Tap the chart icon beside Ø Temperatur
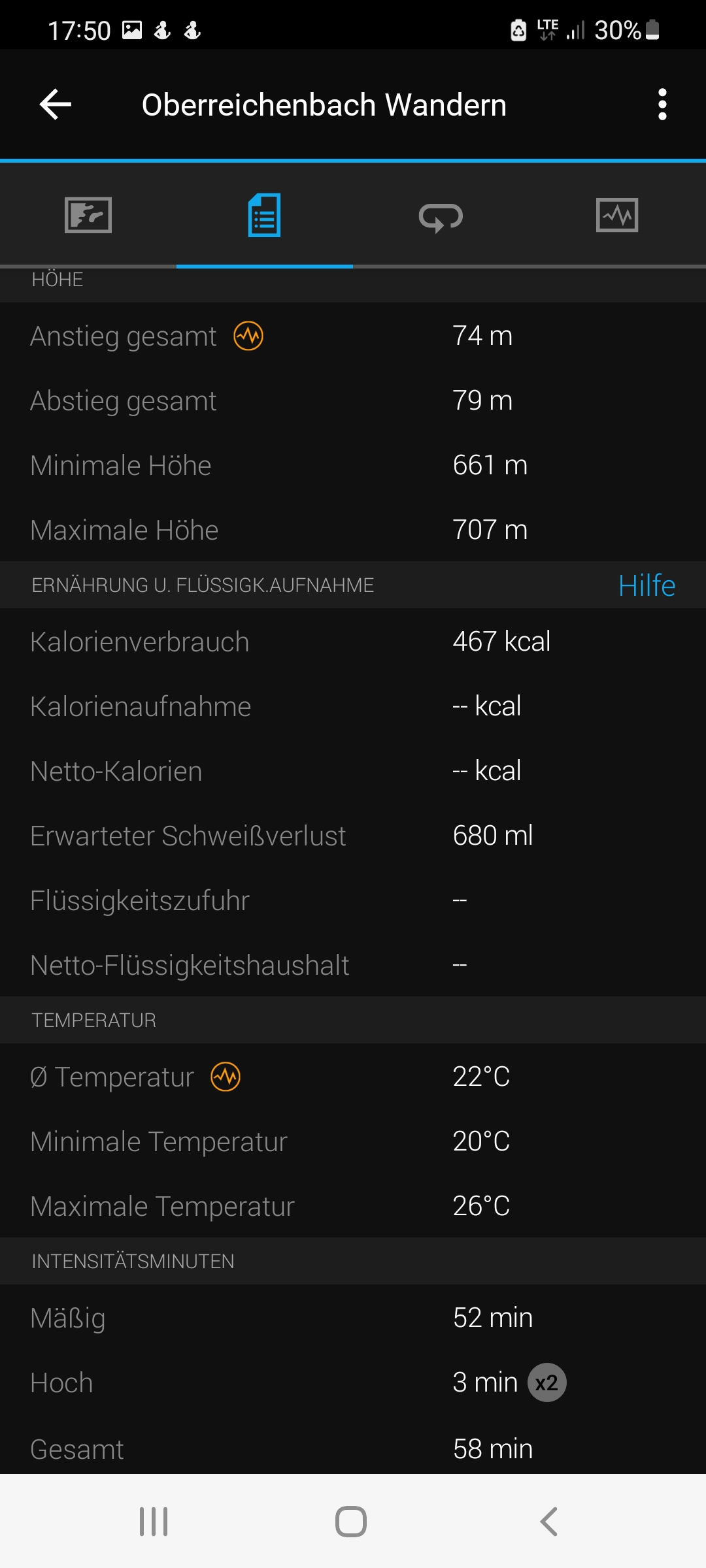This screenshot has height=1568, width=706. pos(226,1077)
